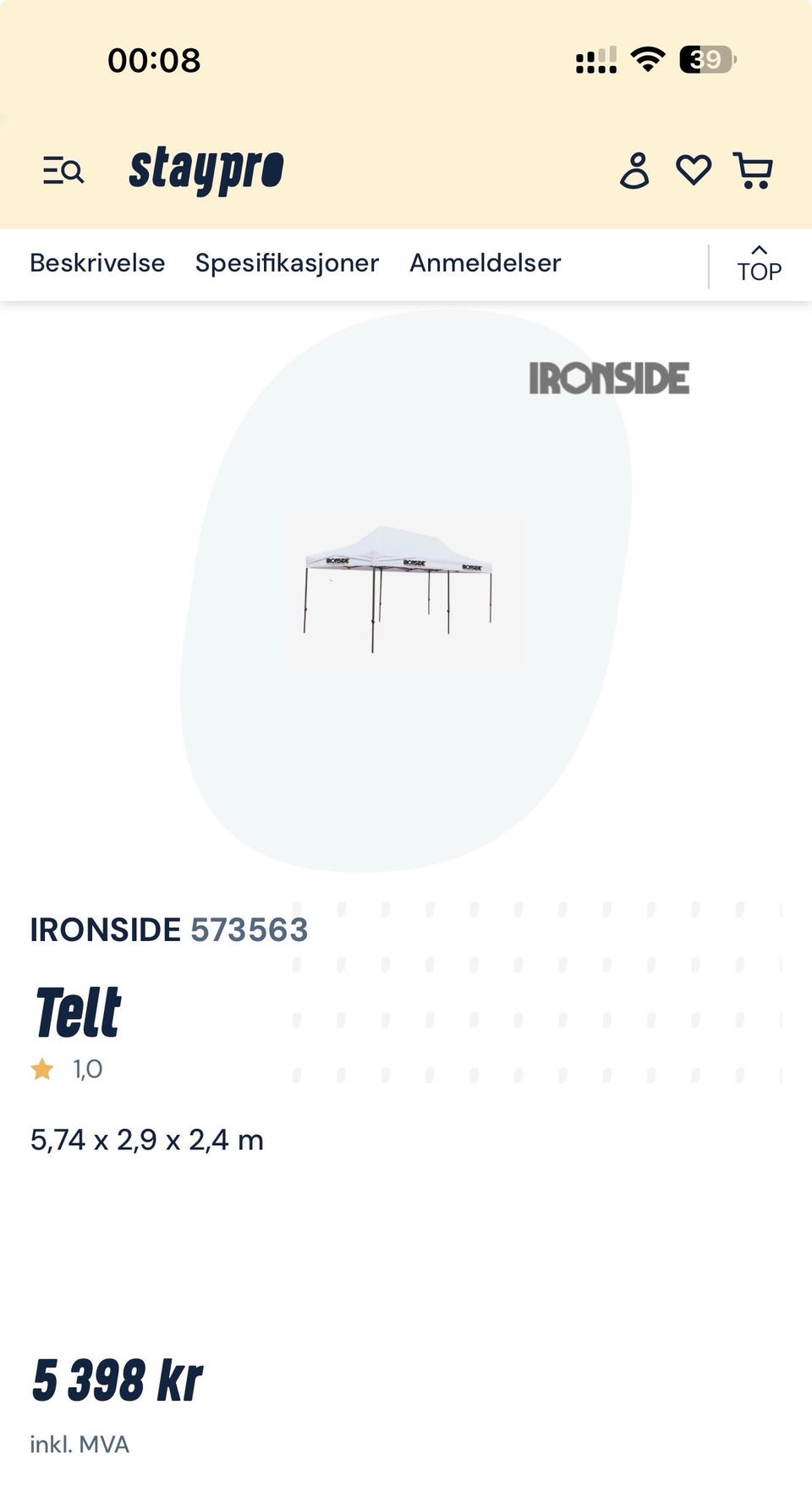
Task: Jump to the Spesifikasjoner section
Action: tap(287, 263)
